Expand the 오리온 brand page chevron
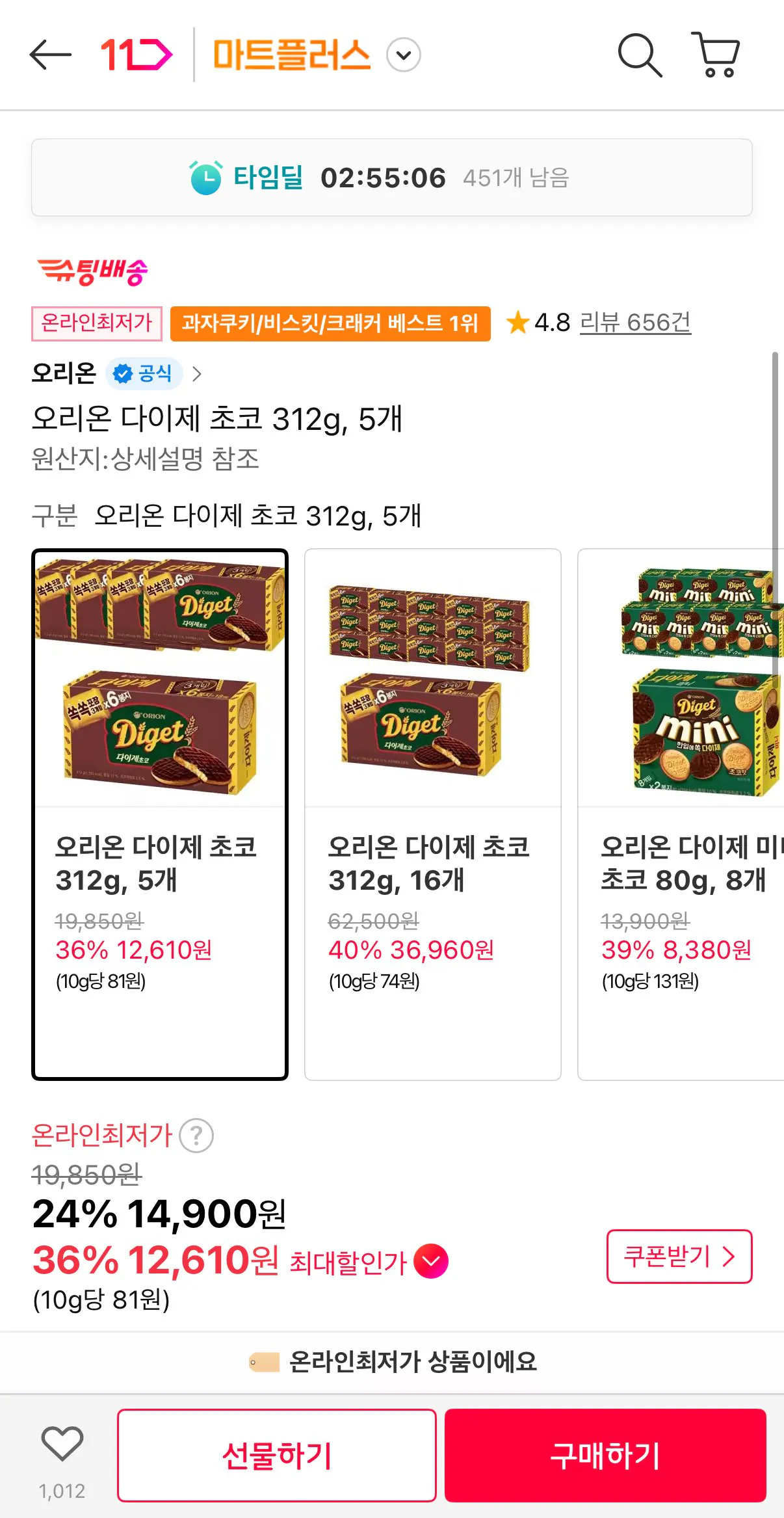The width and height of the screenshot is (784, 1518). click(196, 374)
